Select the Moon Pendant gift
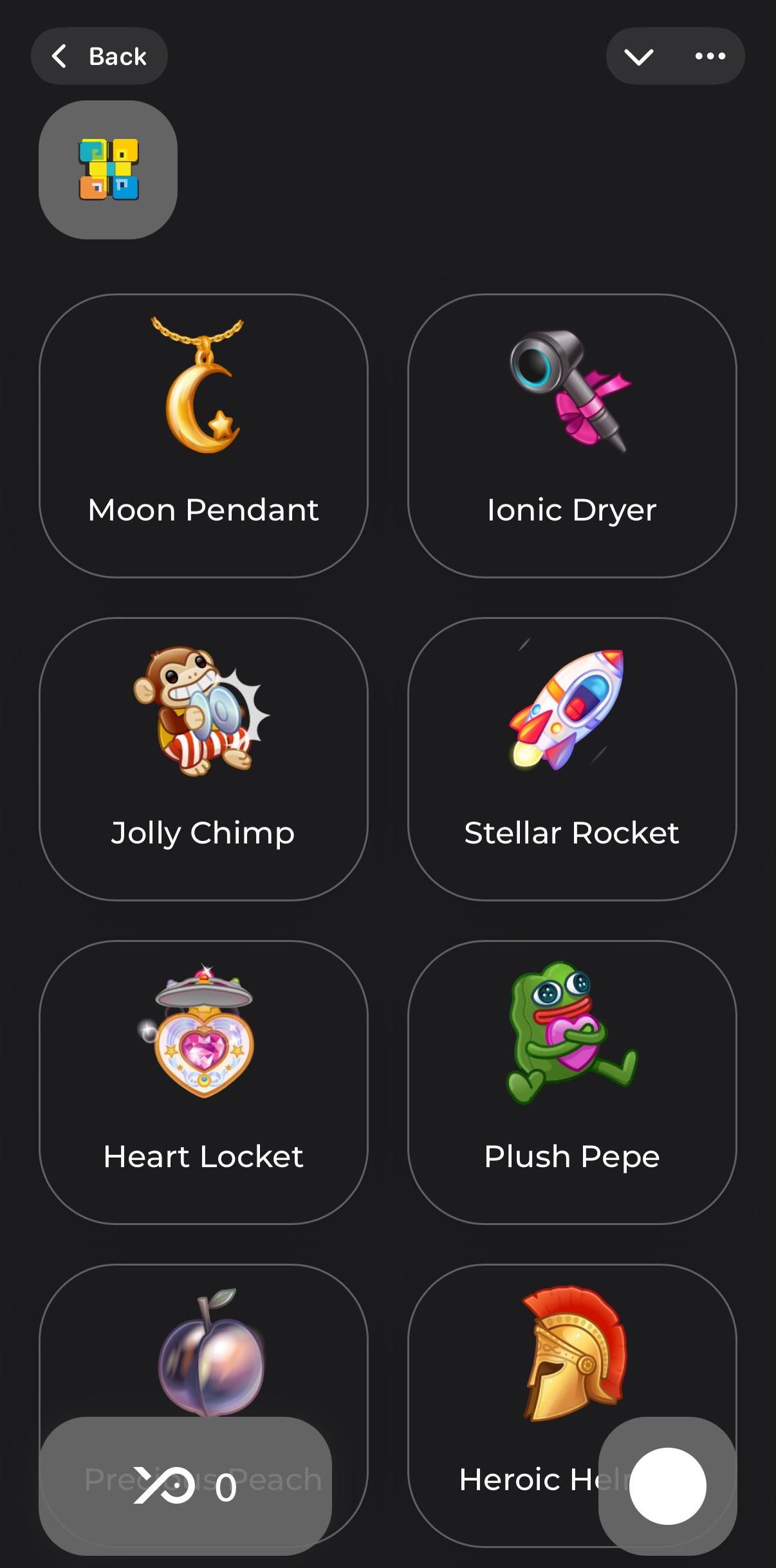The height and width of the screenshot is (1568, 776). click(203, 436)
